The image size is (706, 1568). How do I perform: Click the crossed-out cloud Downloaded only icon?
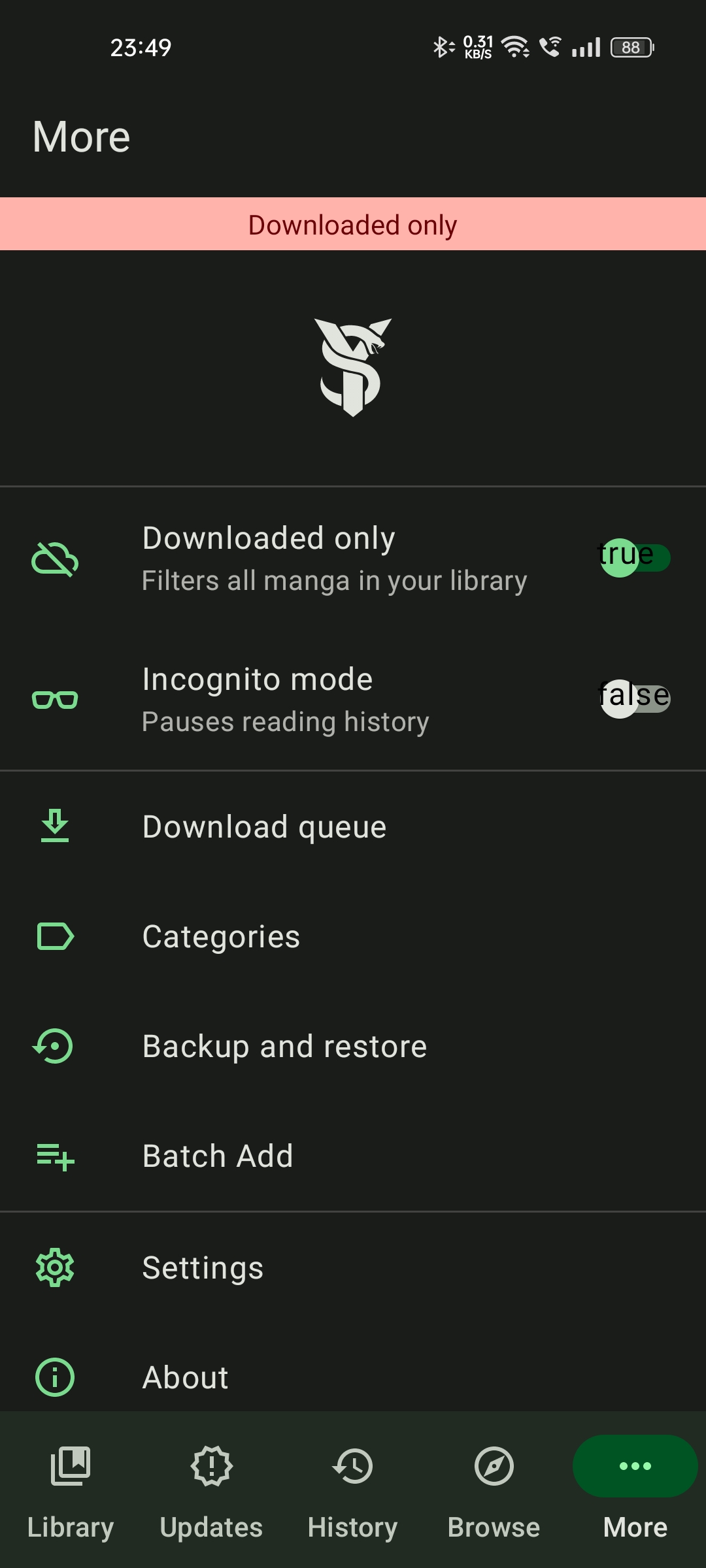click(x=55, y=558)
